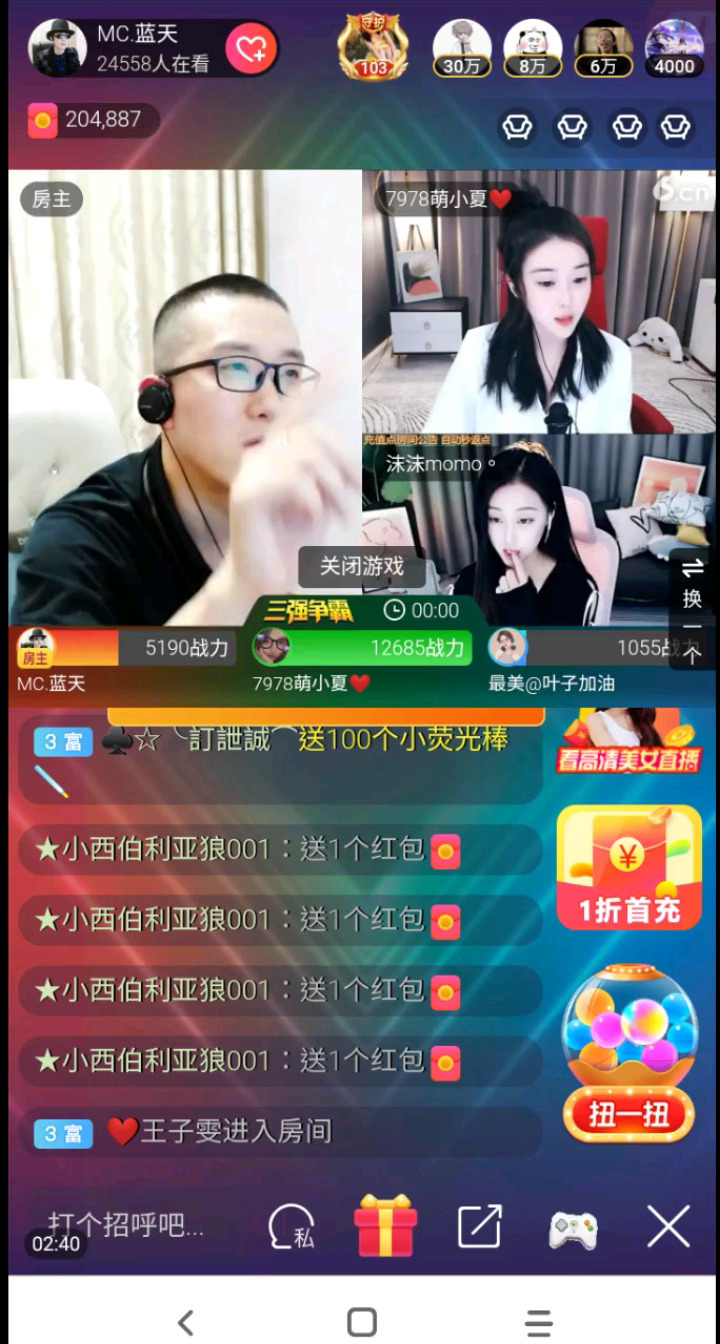View the top viewer with 30万
The height and width of the screenshot is (1344, 720).
462,48
